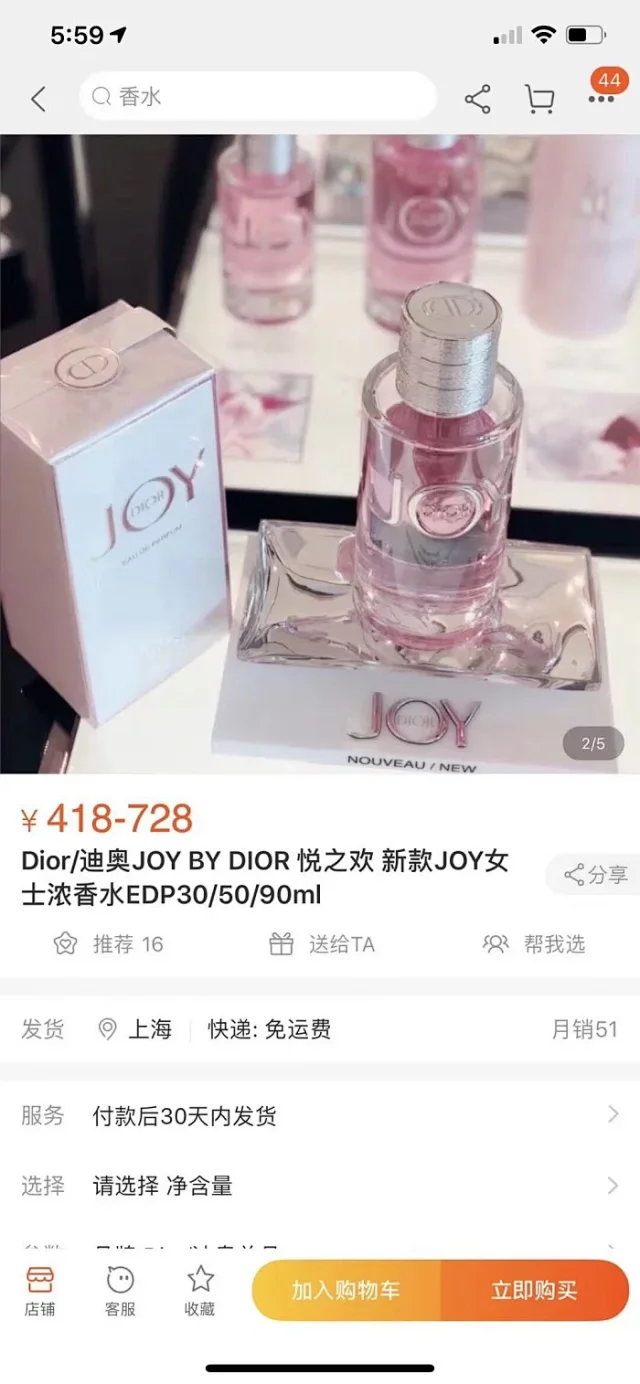Open the Dior JOY product photo
The width and height of the screenshot is (640, 1384).
click(x=320, y=454)
